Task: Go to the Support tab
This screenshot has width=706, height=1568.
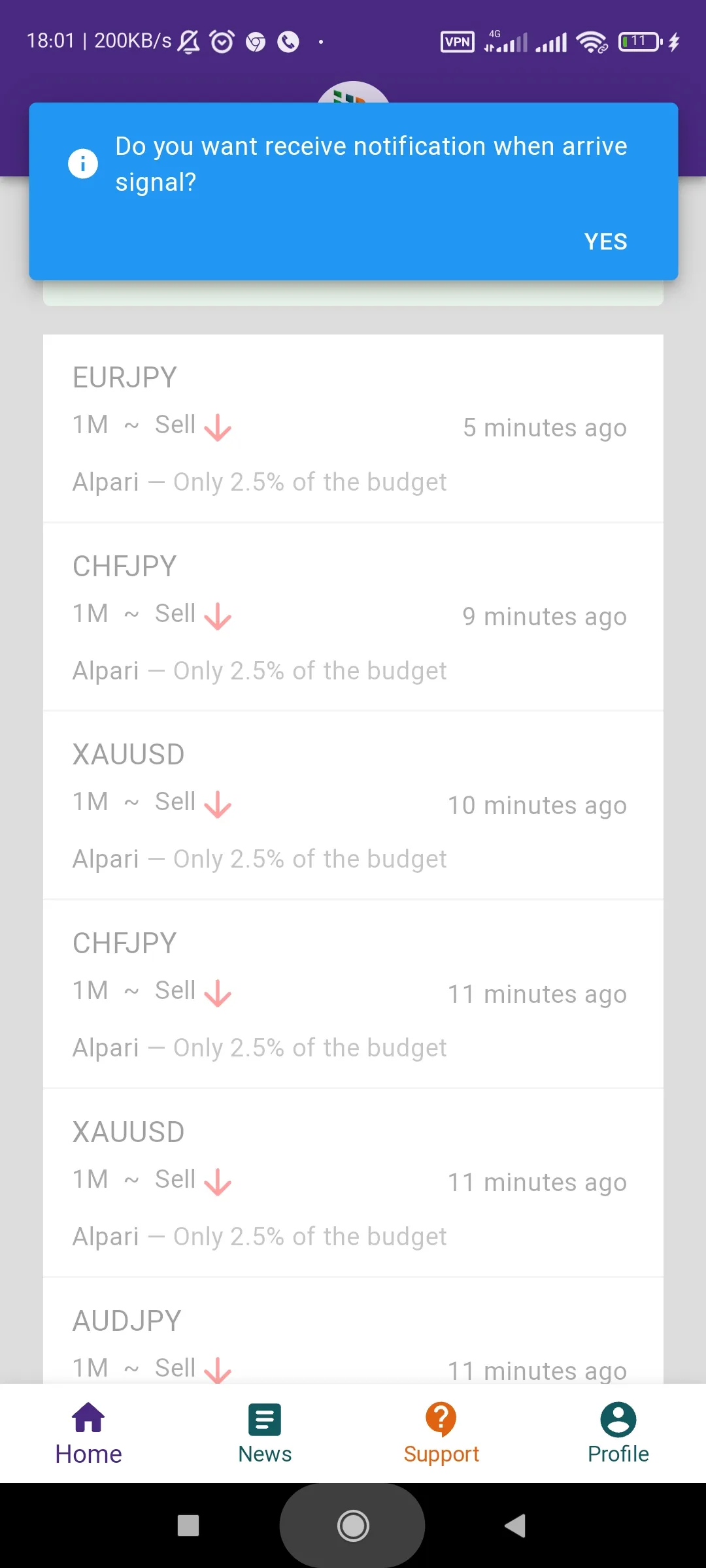Action: 441,1433
